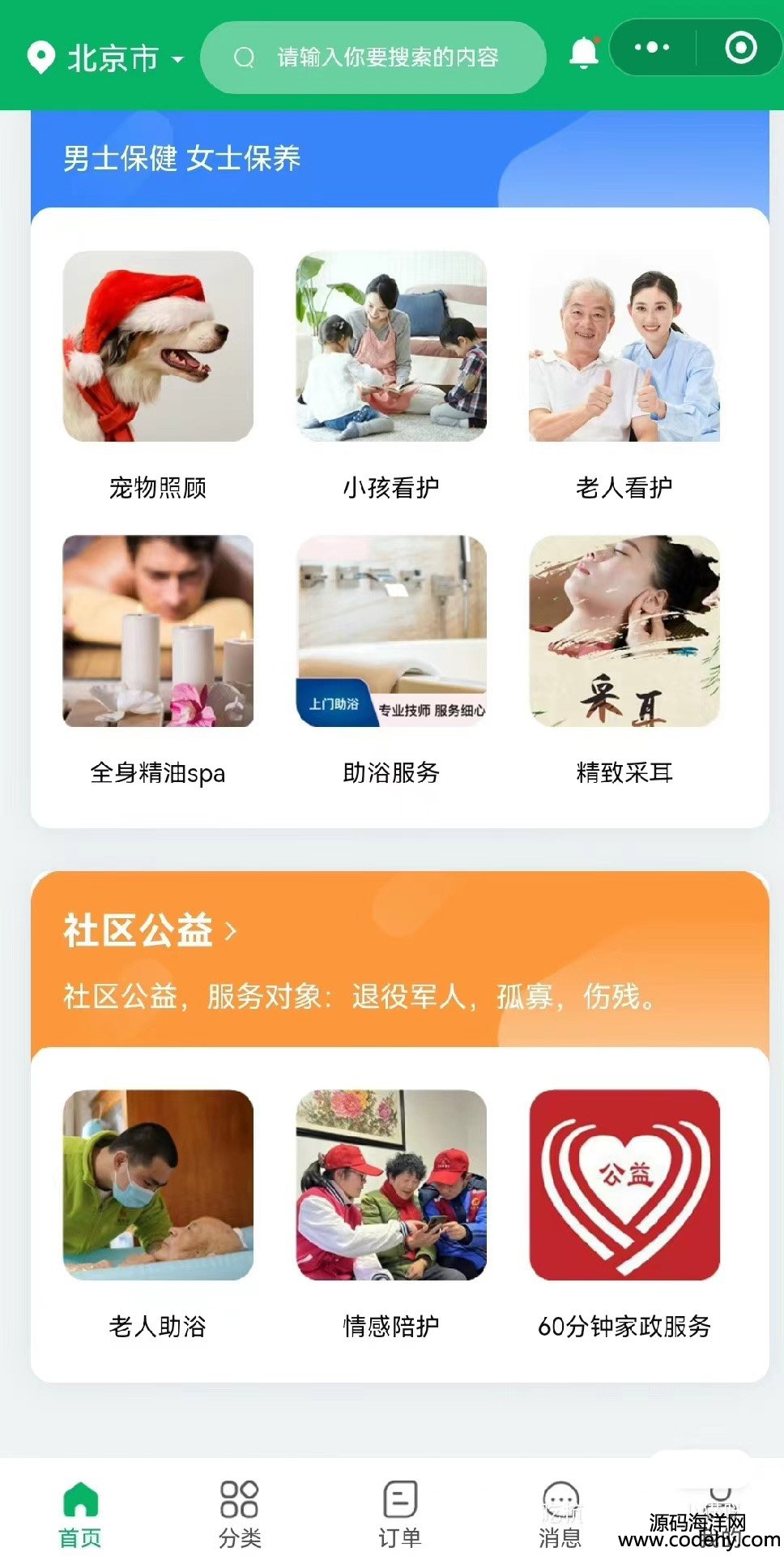
Task: Switch to the 分类 tab
Action: click(240, 1514)
